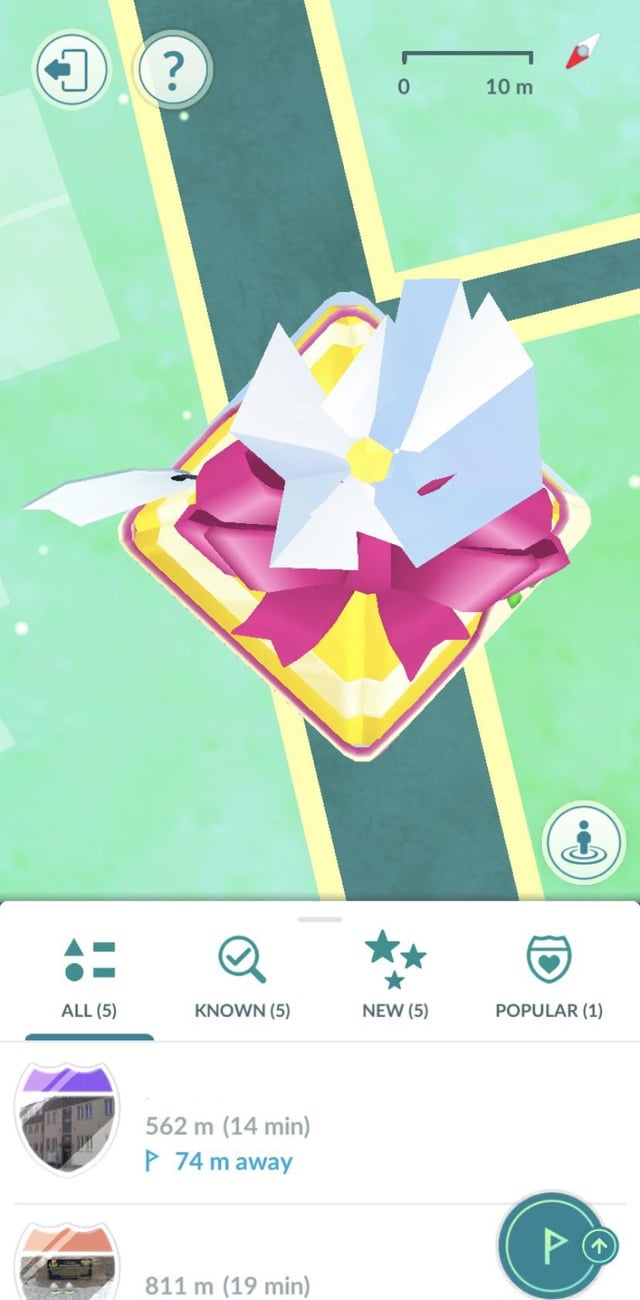Recenter the map on my location
Viewport: 640px width, 1300px height.
(x=583, y=842)
